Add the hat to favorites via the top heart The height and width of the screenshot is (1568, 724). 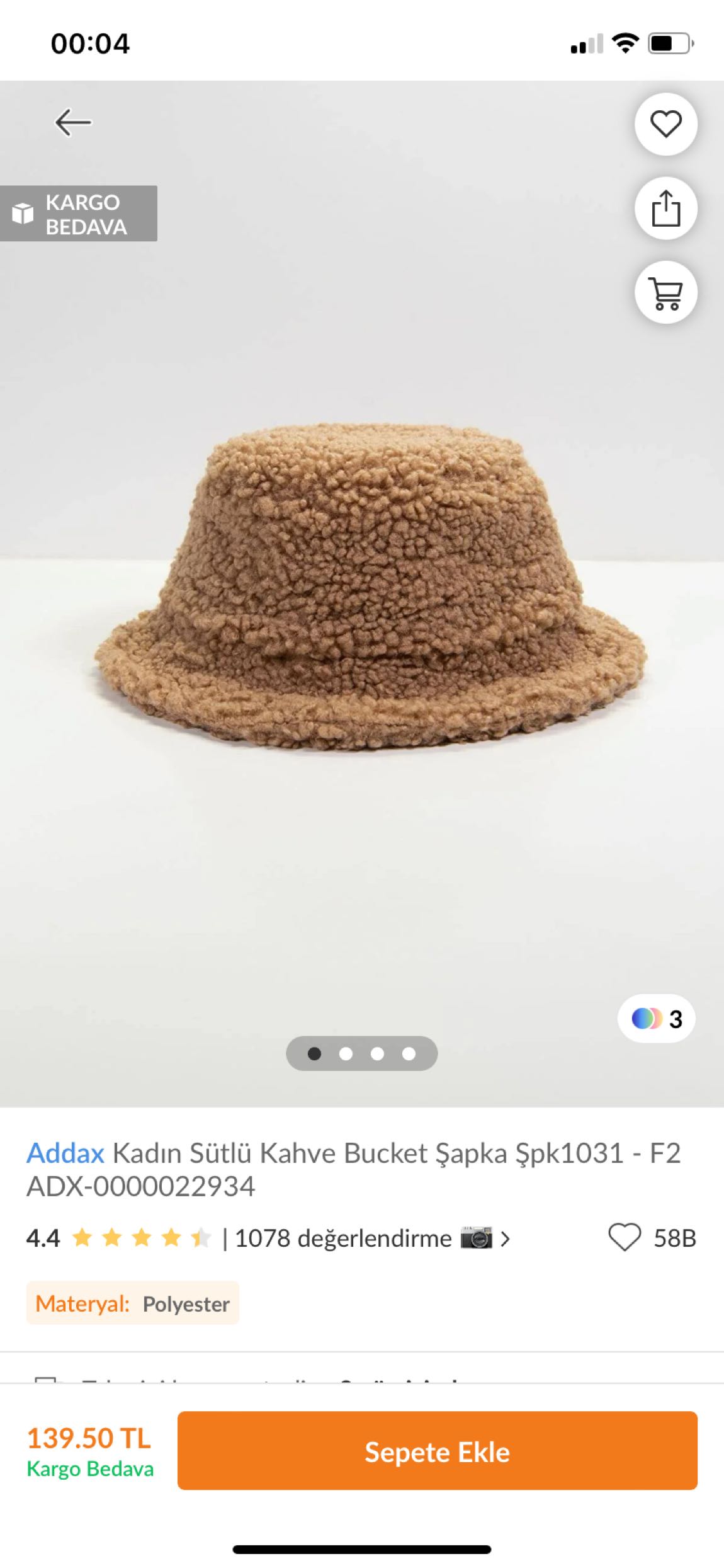tap(665, 123)
